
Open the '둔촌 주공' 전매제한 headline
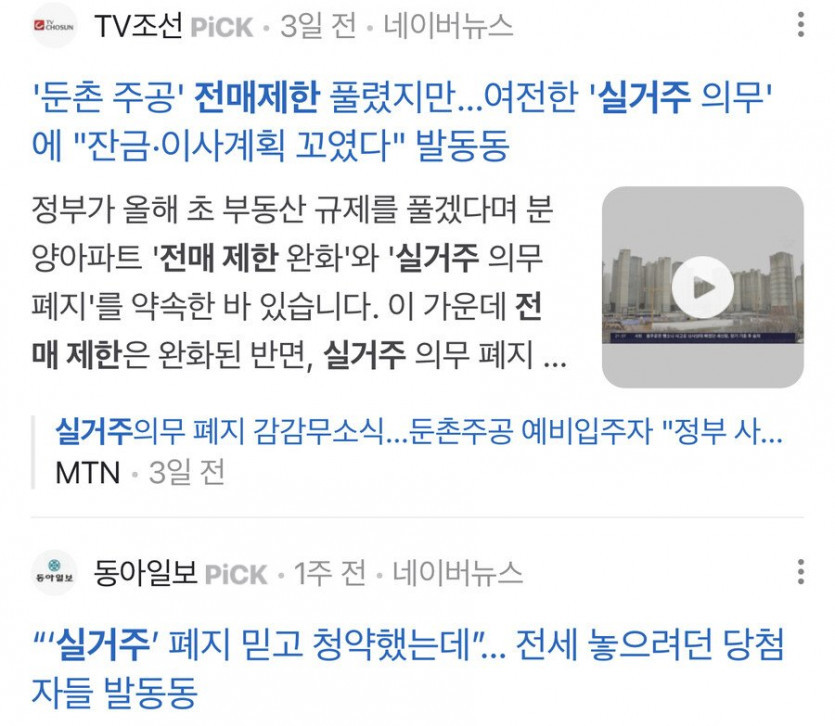pyautogui.click(x=405, y=123)
